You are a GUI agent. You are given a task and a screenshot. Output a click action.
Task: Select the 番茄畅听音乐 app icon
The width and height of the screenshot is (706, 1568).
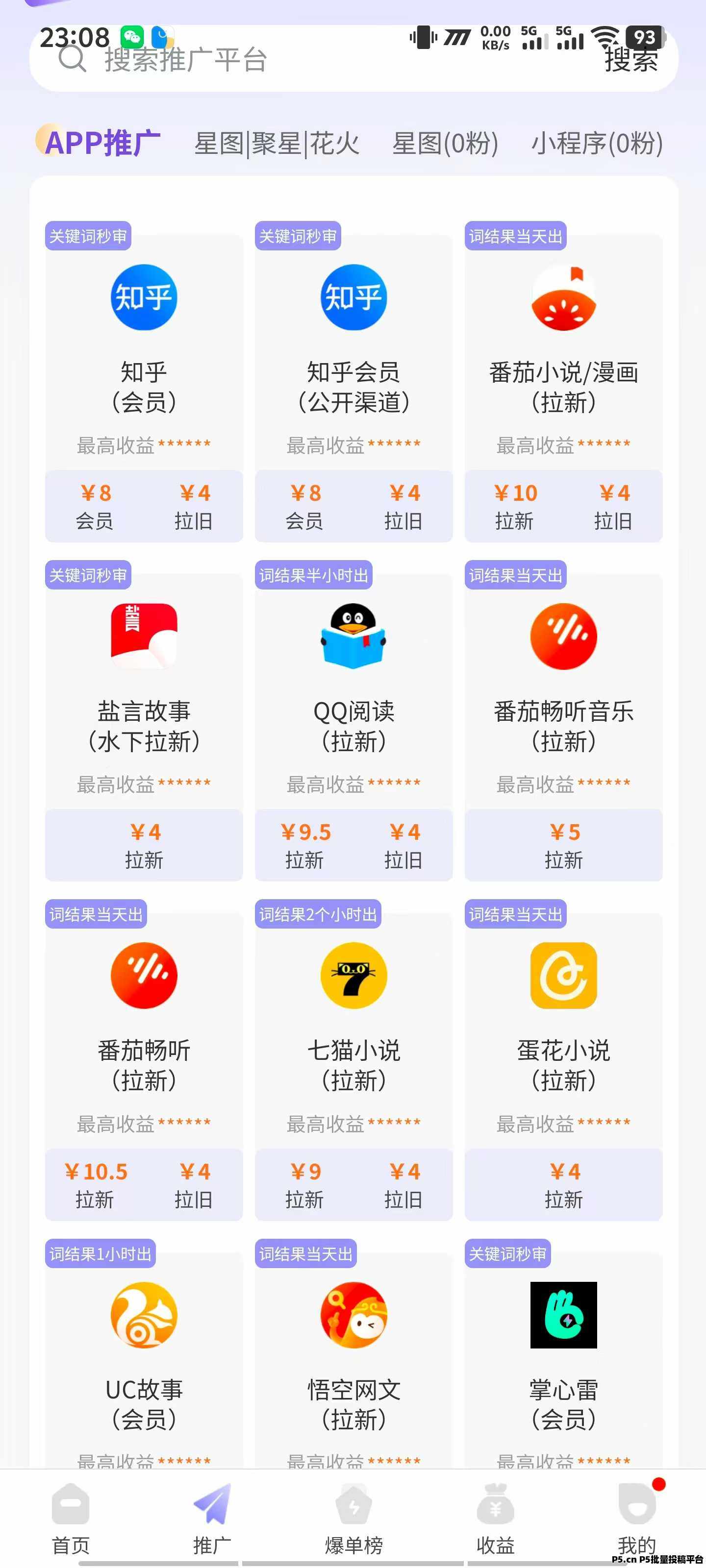[x=563, y=636]
